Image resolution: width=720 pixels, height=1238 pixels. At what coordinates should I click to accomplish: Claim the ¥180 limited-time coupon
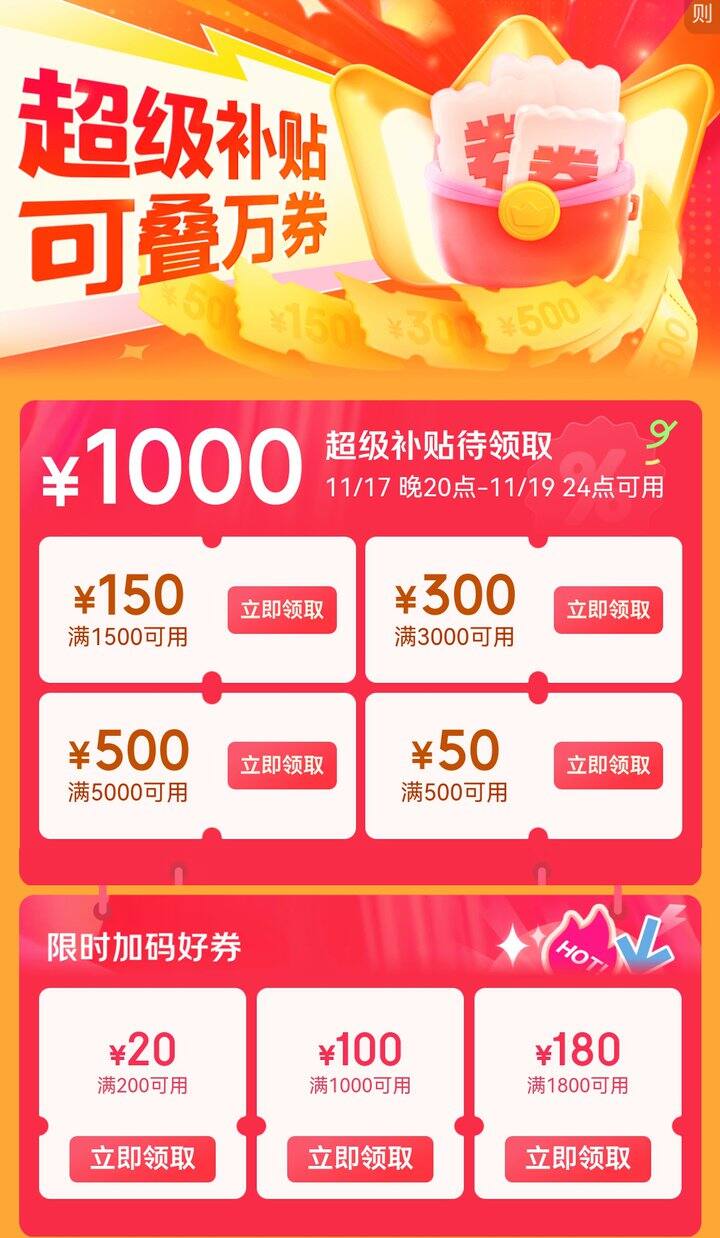click(578, 1158)
